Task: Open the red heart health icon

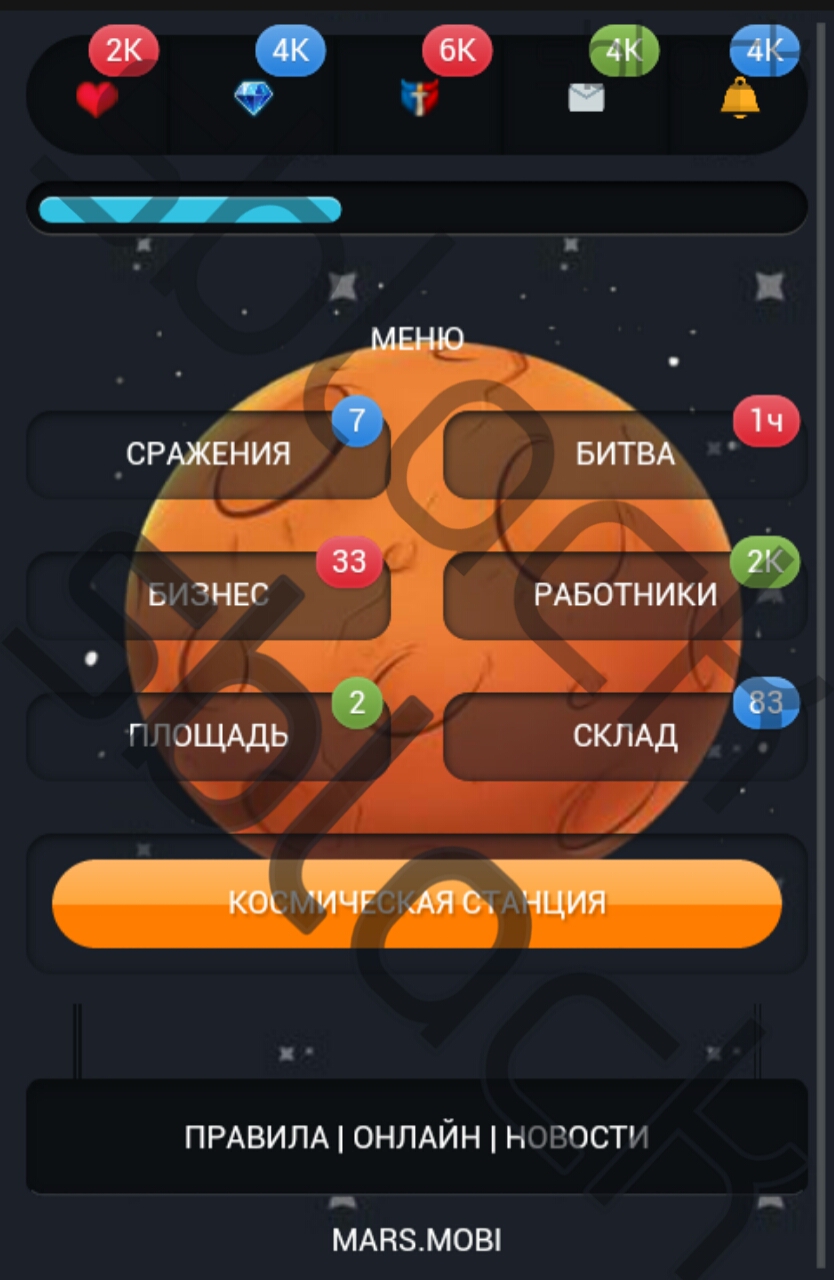Action: tap(97, 98)
